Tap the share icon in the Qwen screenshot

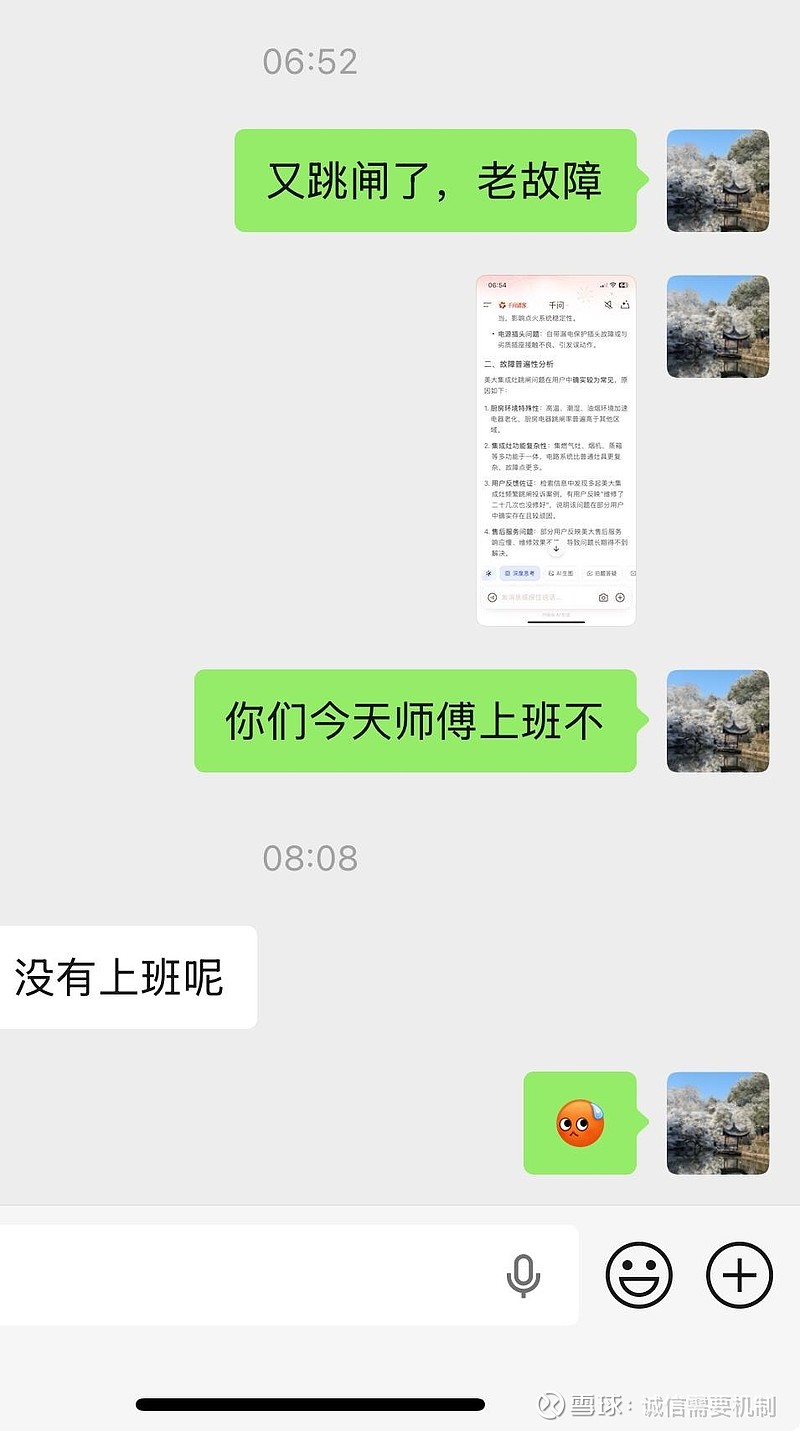coord(626,305)
